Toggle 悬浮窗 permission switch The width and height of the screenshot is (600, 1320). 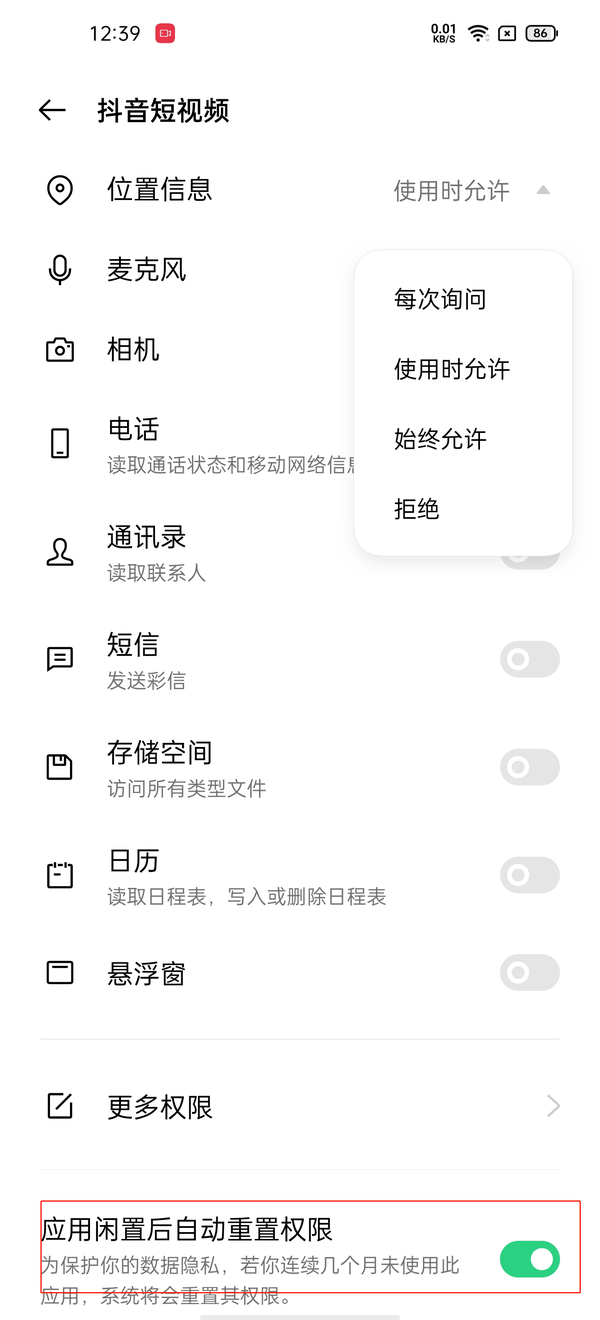(x=529, y=972)
